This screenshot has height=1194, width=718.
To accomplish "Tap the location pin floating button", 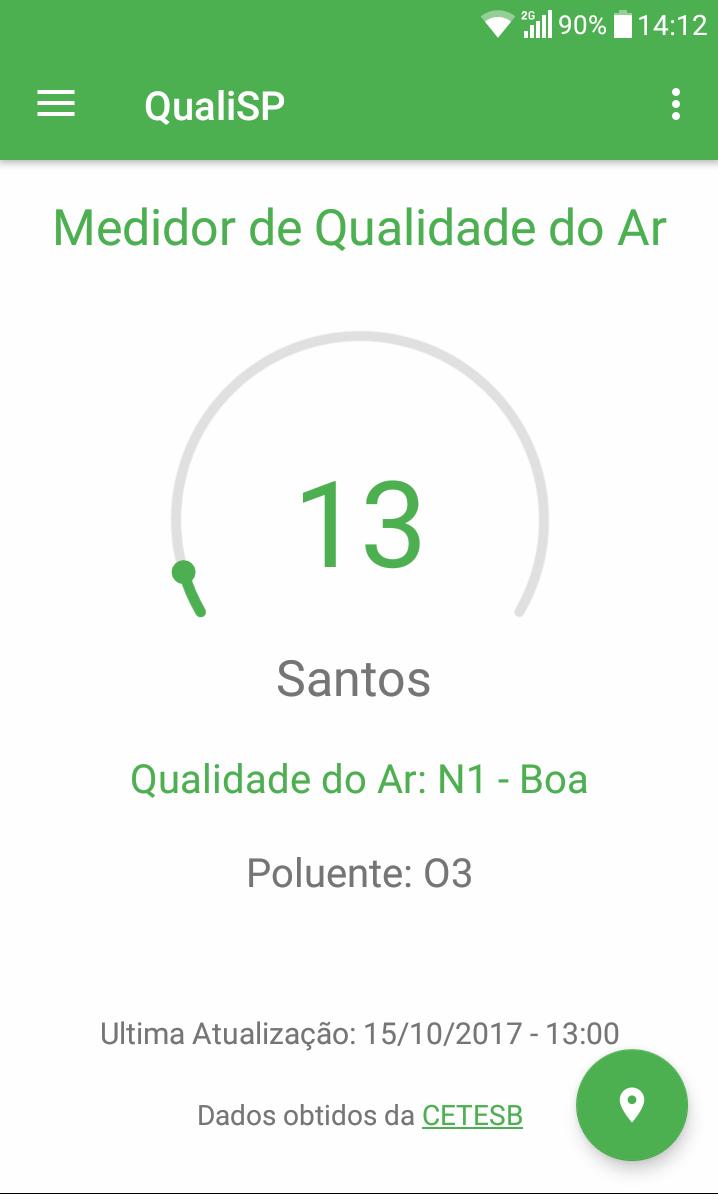I will tap(631, 1104).
